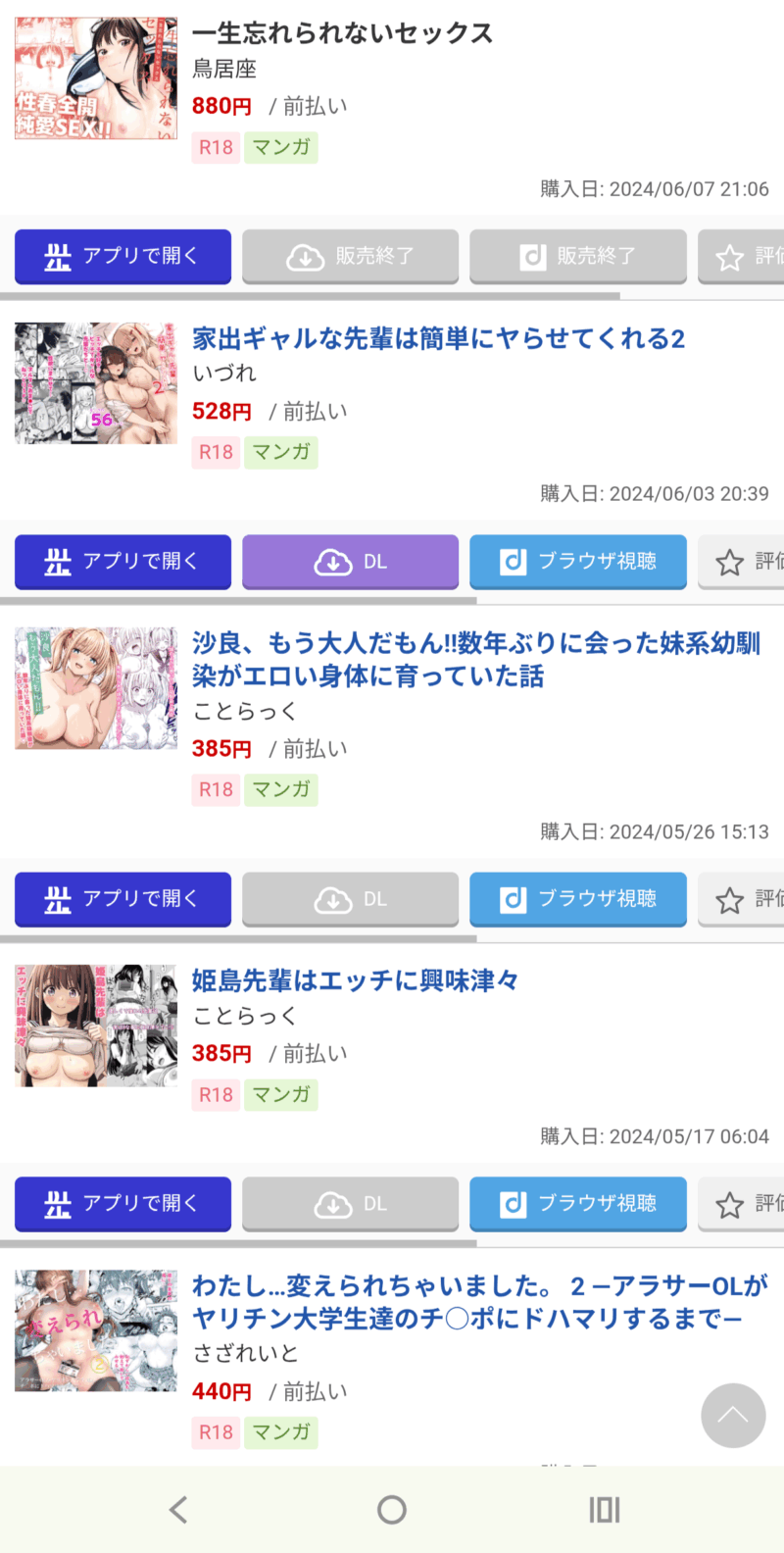Viewport: 784px width, 1553px height.
Task: Tap アプリで開く under 家出ギャルな先輩 title
Action: click(122, 562)
